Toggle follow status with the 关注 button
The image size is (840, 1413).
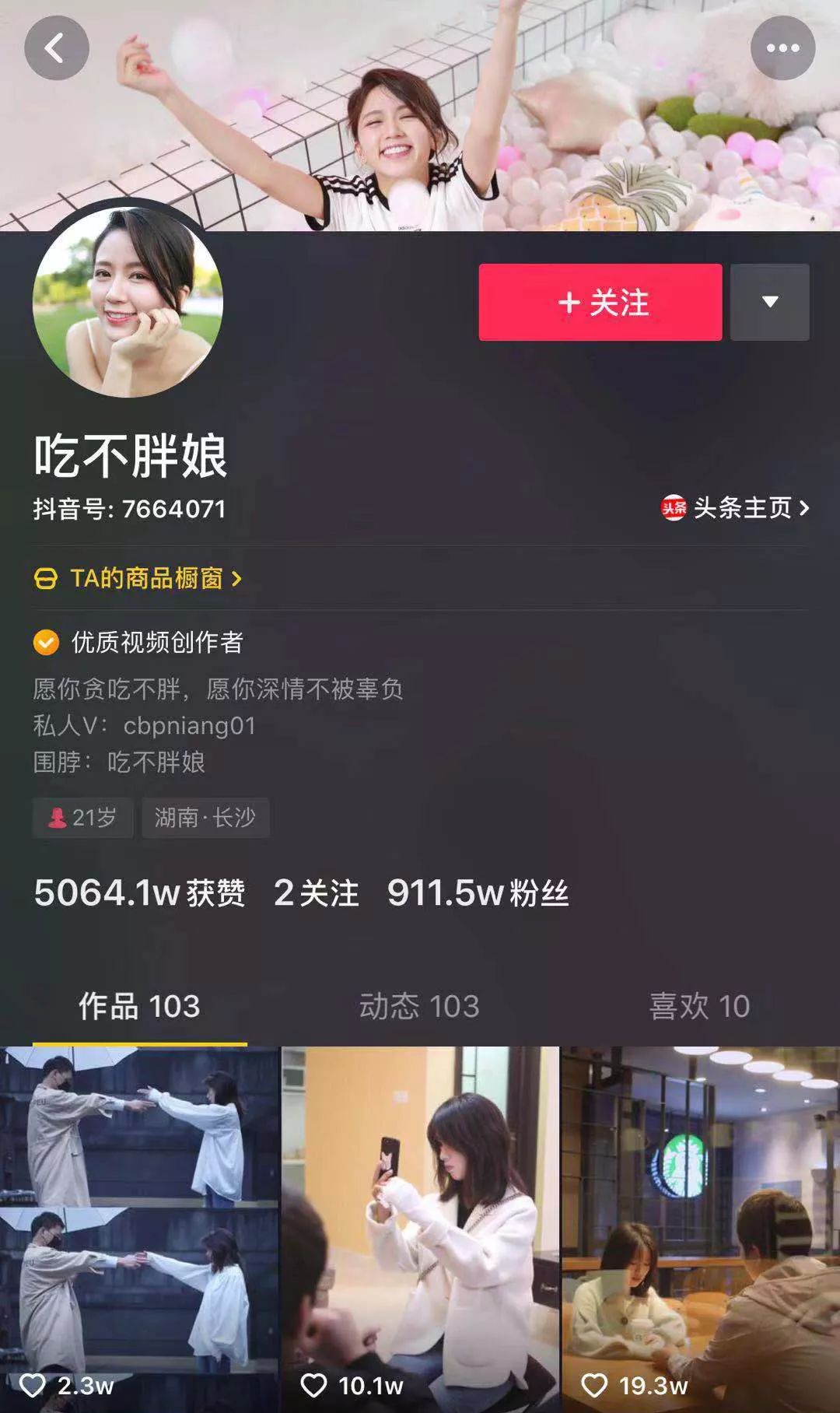coord(600,303)
